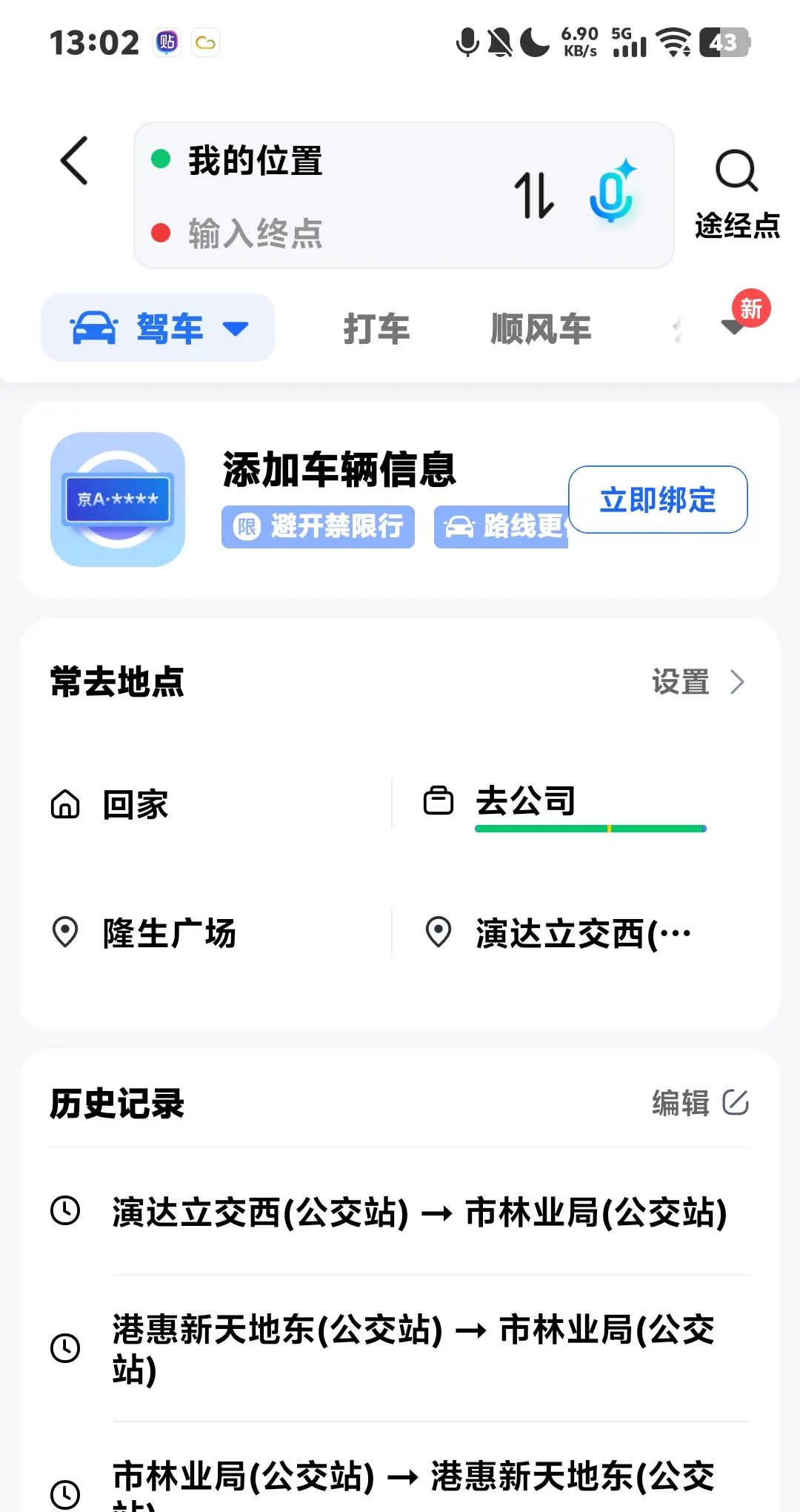The image size is (800, 1512).
Task: Tap the home icon beside 回家
Action: pos(67,802)
